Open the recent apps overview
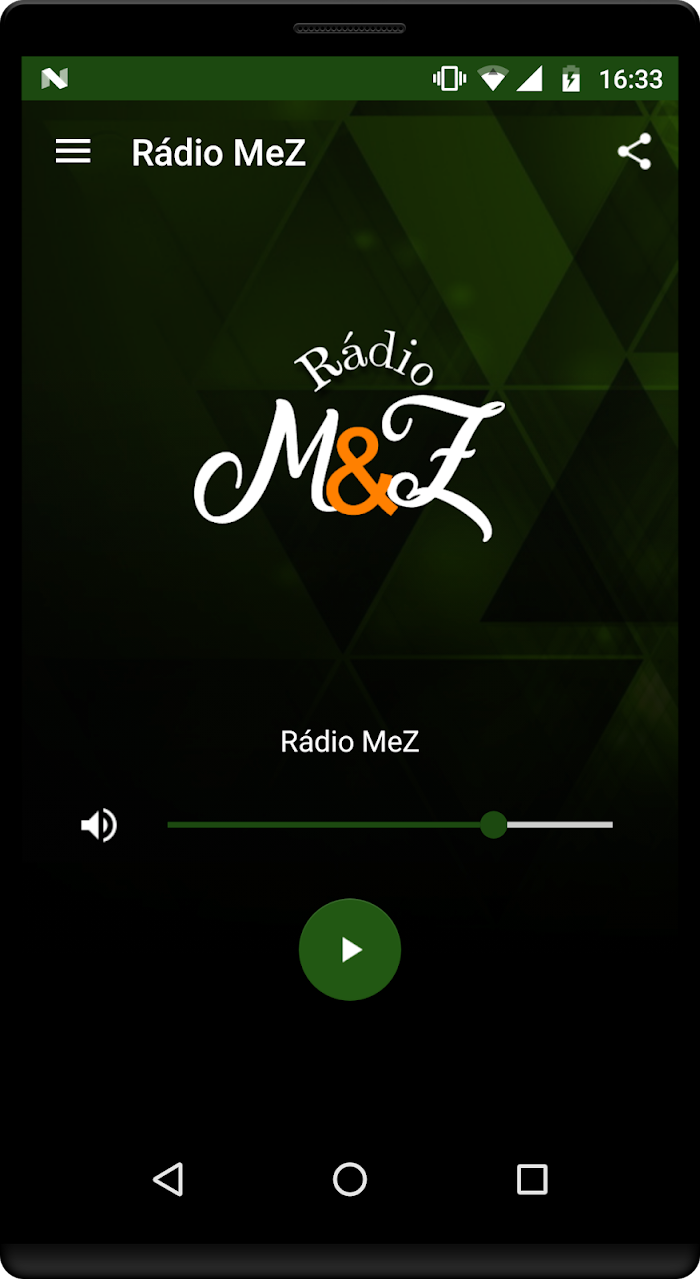This screenshot has height=1279, width=700. (532, 1179)
